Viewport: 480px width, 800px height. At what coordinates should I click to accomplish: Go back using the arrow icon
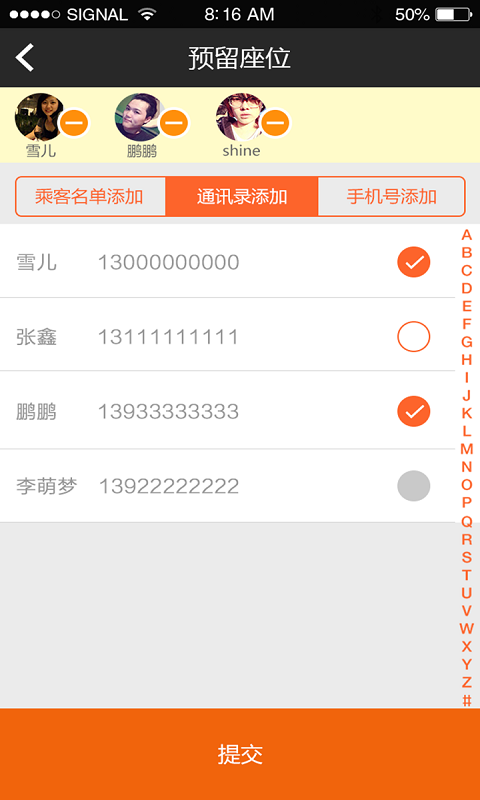click(24, 57)
